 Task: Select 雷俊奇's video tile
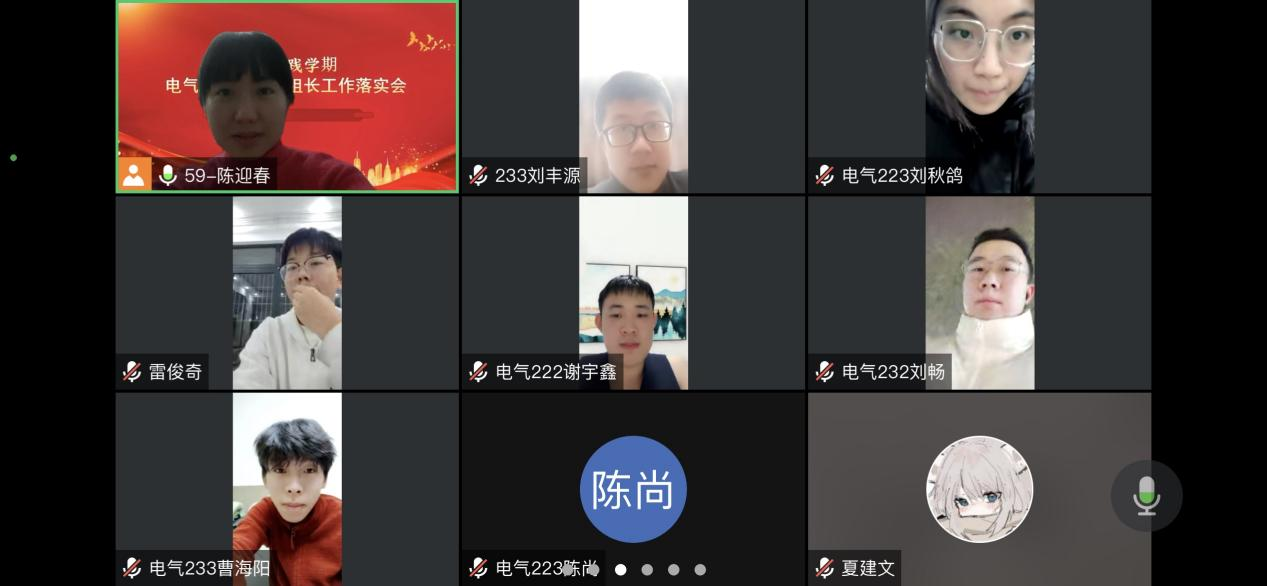(287, 292)
